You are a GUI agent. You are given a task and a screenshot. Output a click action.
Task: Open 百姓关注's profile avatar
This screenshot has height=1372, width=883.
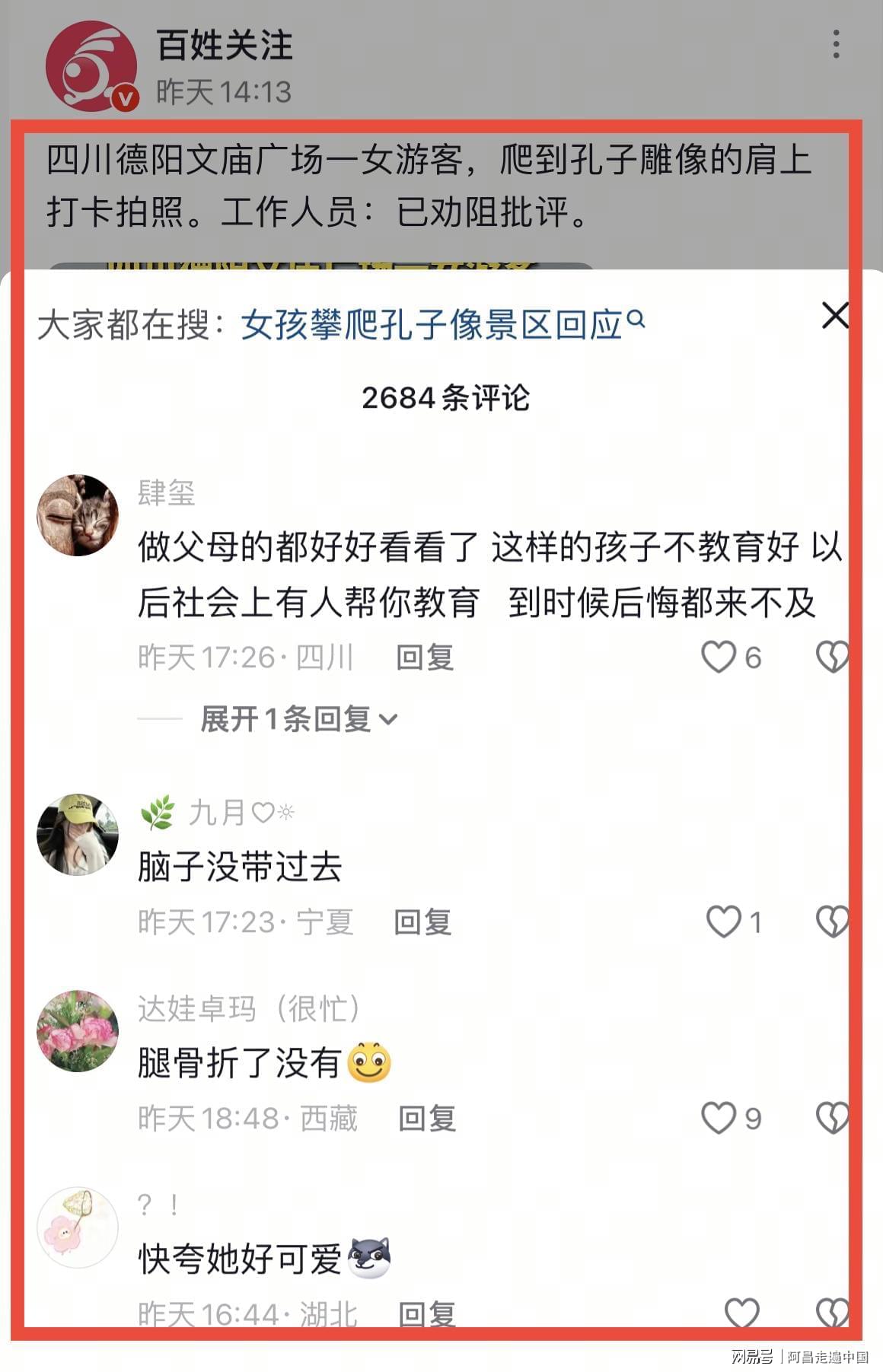(x=91, y=66)
